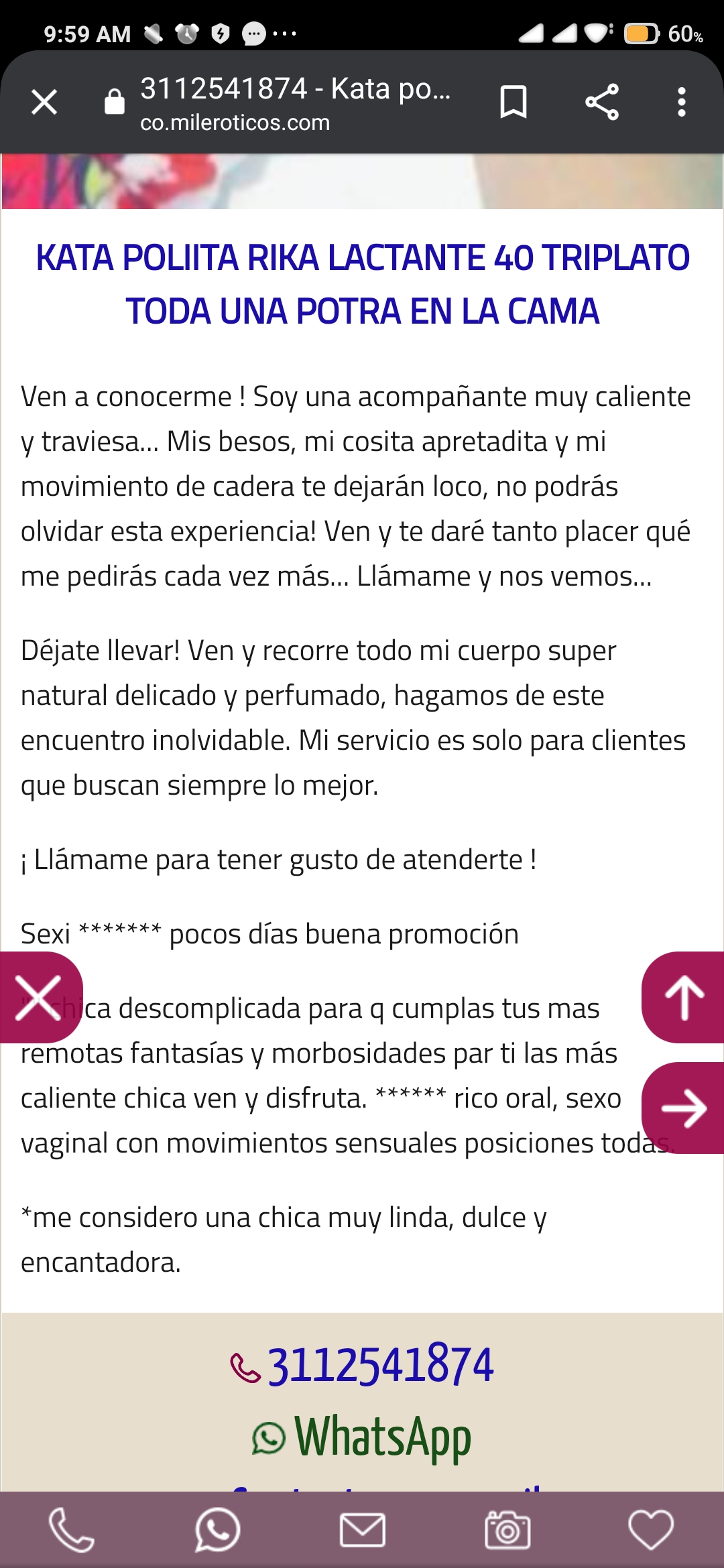
Task: Go to next listing with right arrow
Action: point(684,1108)
